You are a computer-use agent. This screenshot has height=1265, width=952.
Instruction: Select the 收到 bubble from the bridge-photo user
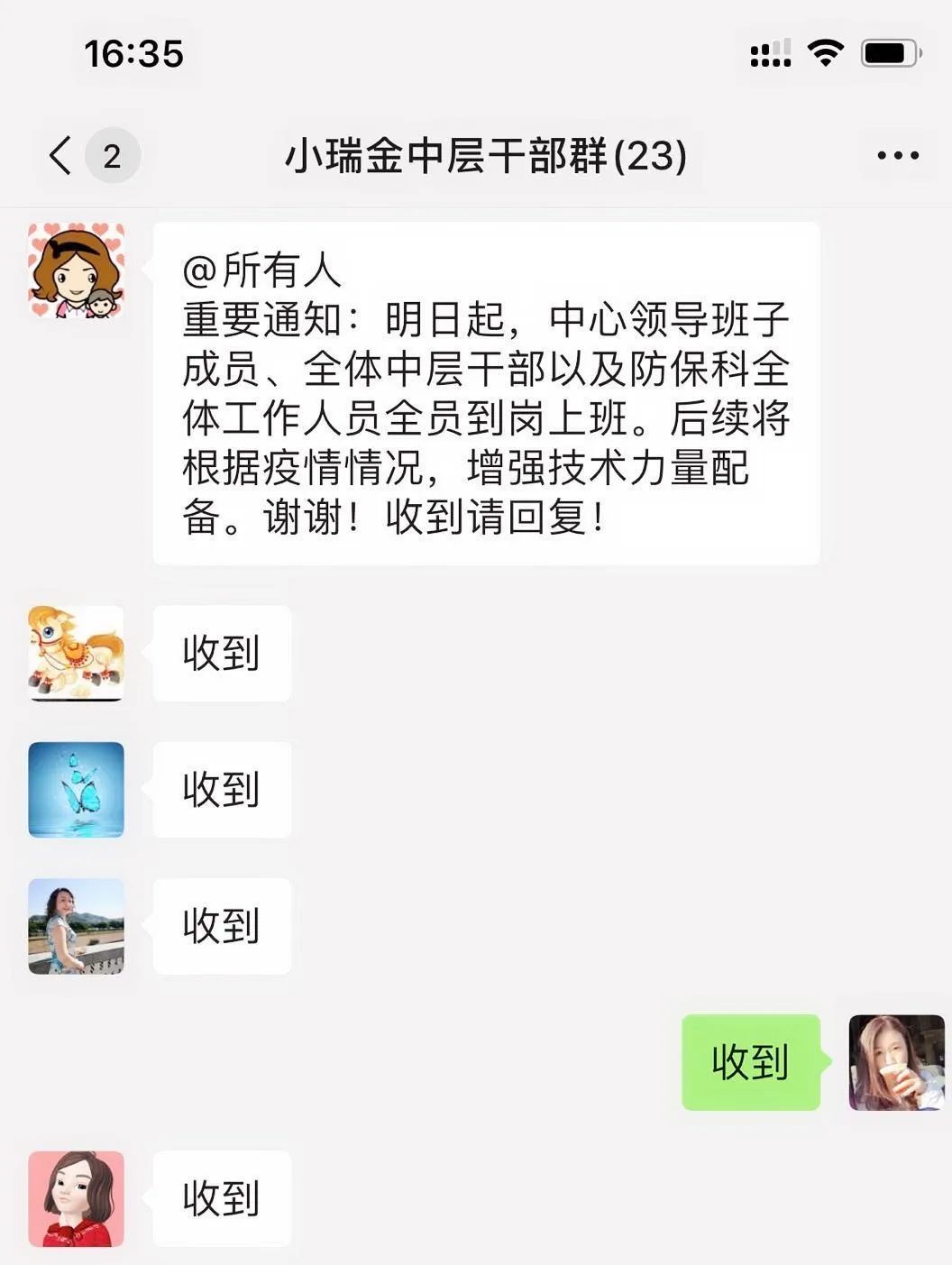222,926
